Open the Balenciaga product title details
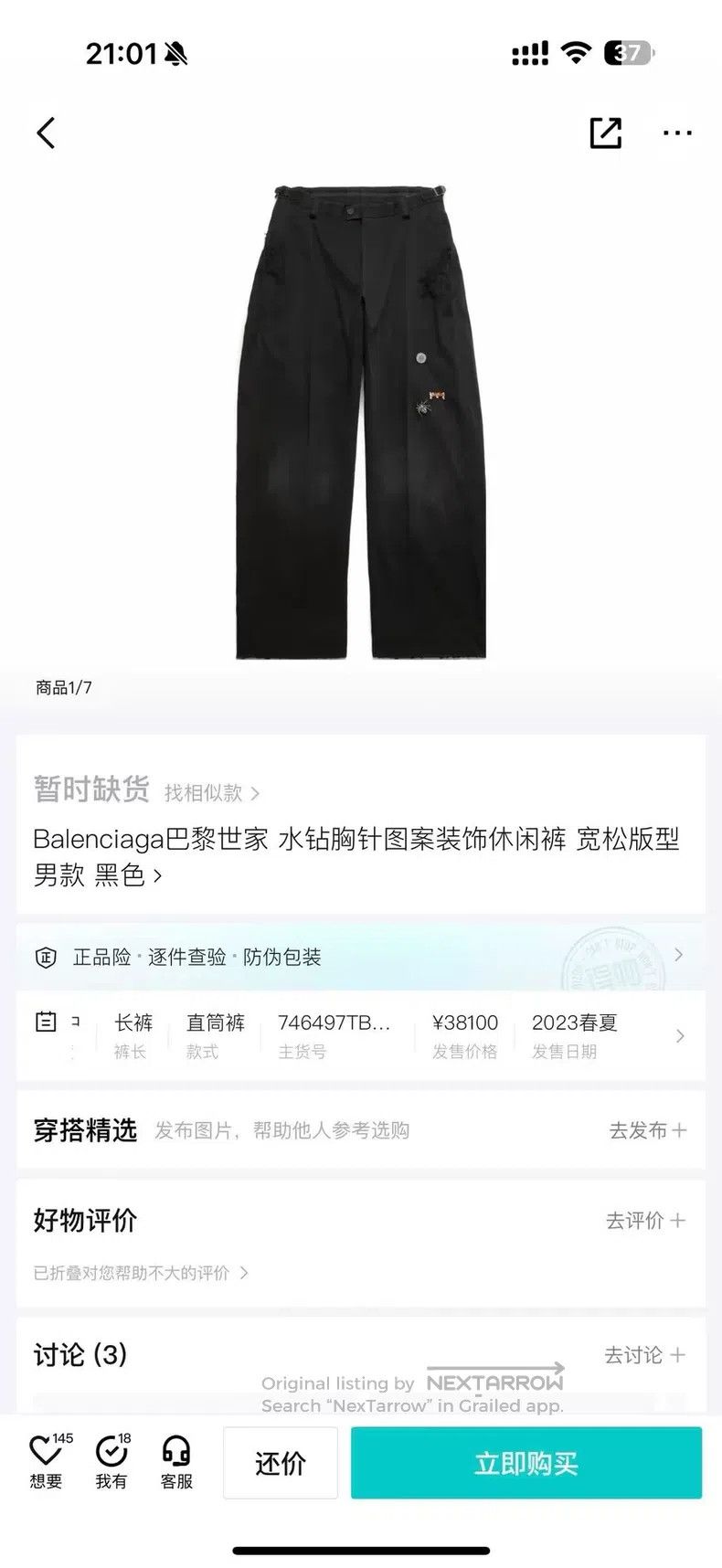This screenshot has width=722, height=1568. tap(356, 856)
